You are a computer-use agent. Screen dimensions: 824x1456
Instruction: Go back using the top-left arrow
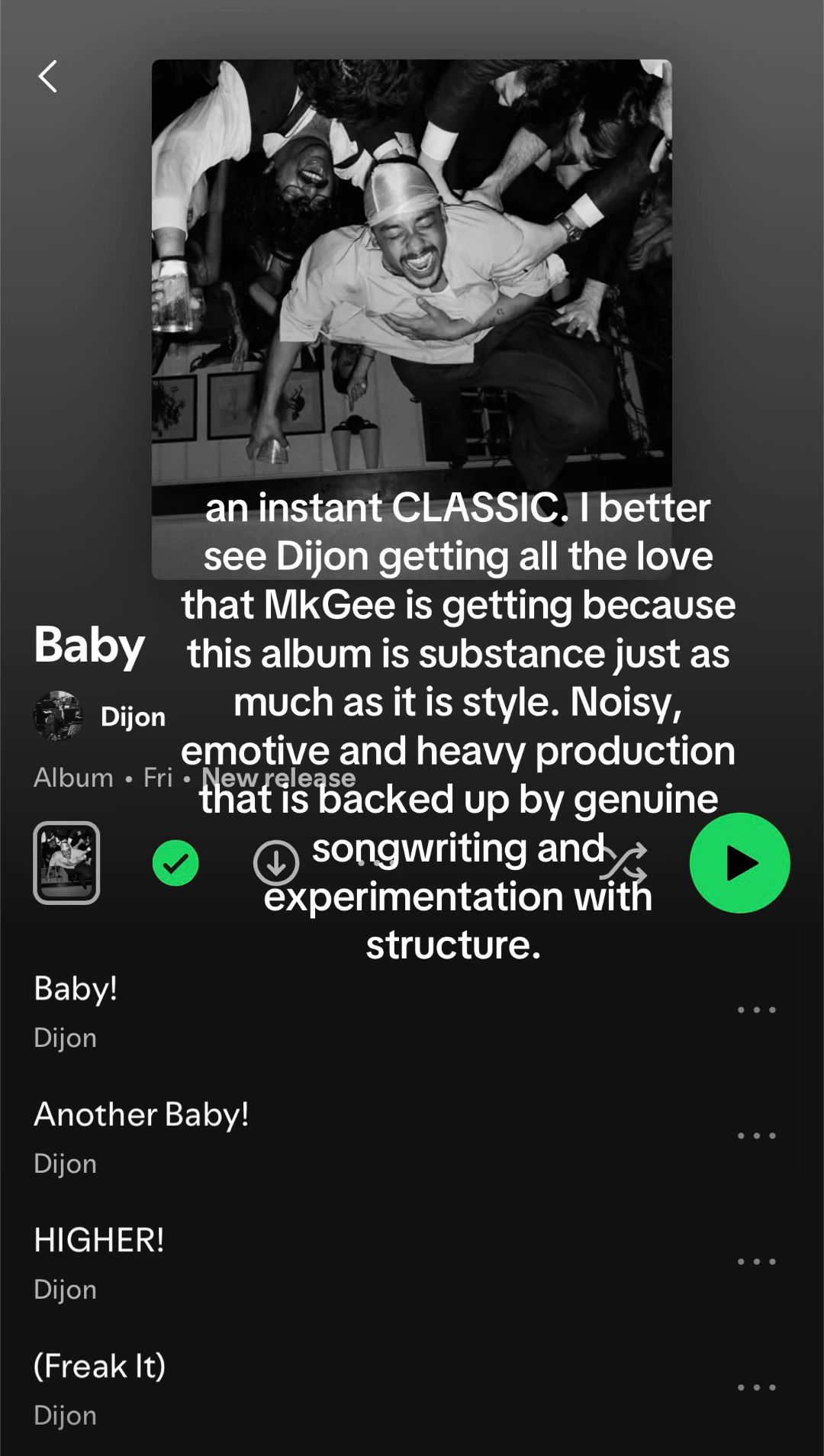(48, 76)
